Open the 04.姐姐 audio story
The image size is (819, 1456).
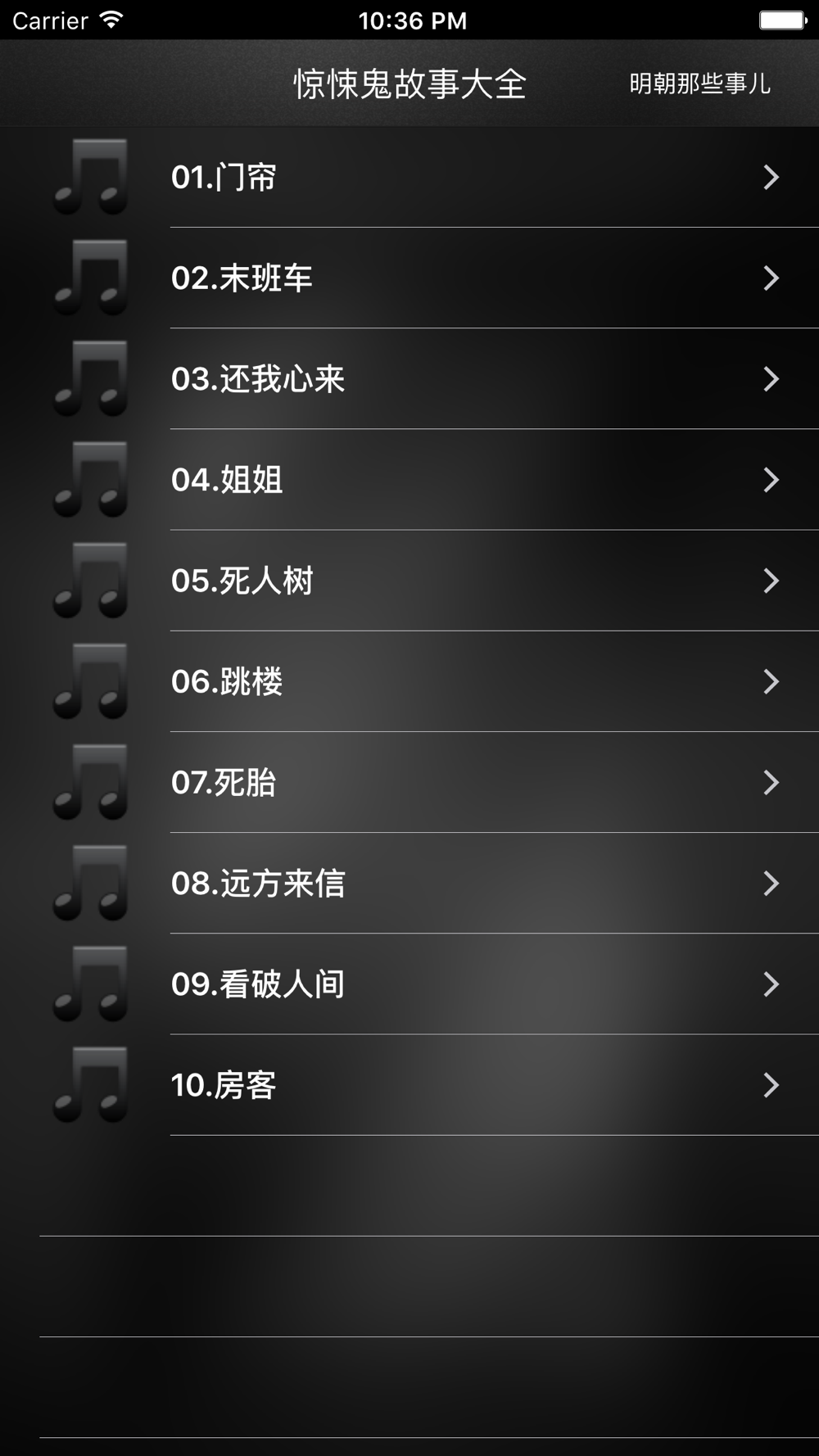coord(409,480)
